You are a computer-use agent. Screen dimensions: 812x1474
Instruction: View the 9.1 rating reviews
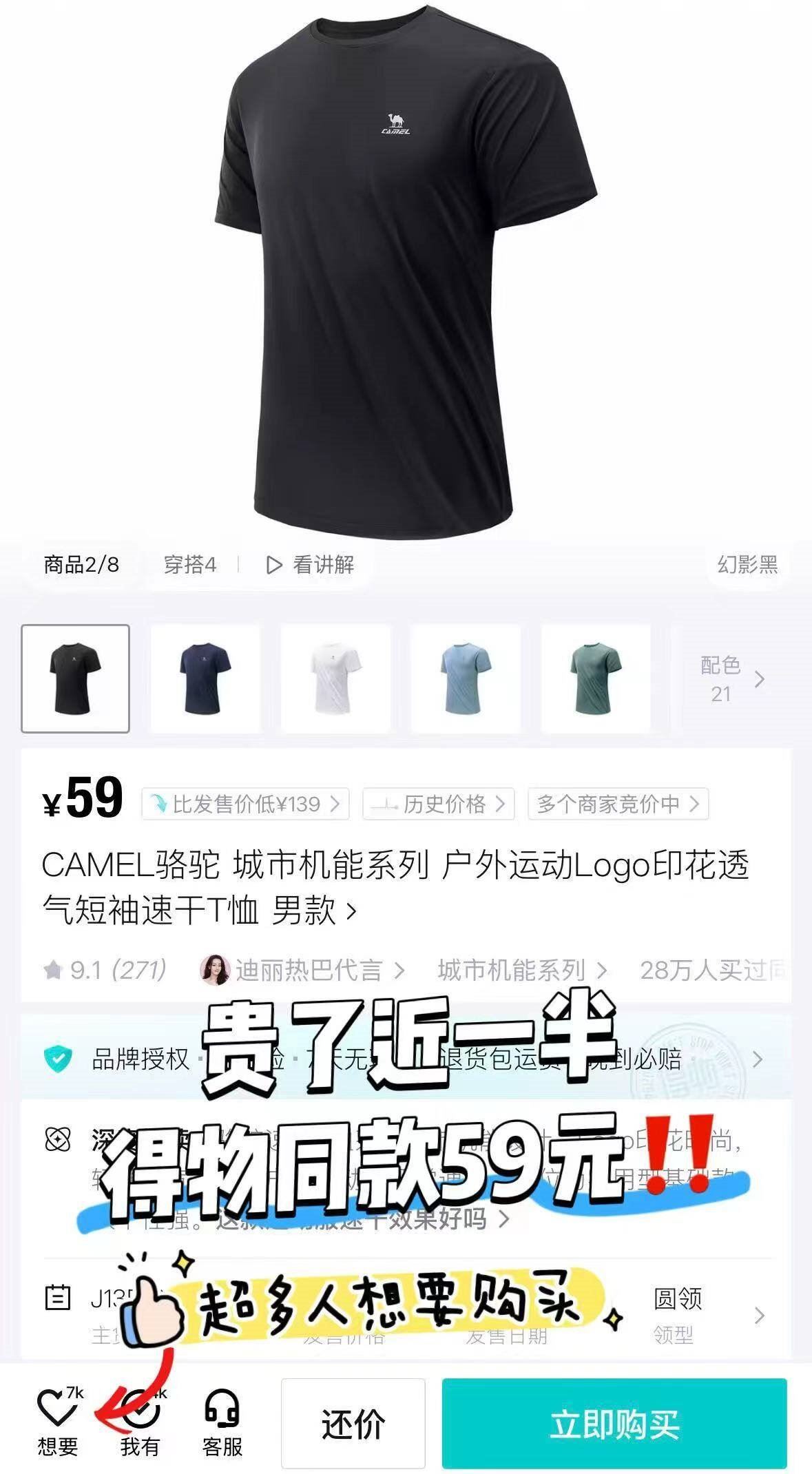point(104,970)
